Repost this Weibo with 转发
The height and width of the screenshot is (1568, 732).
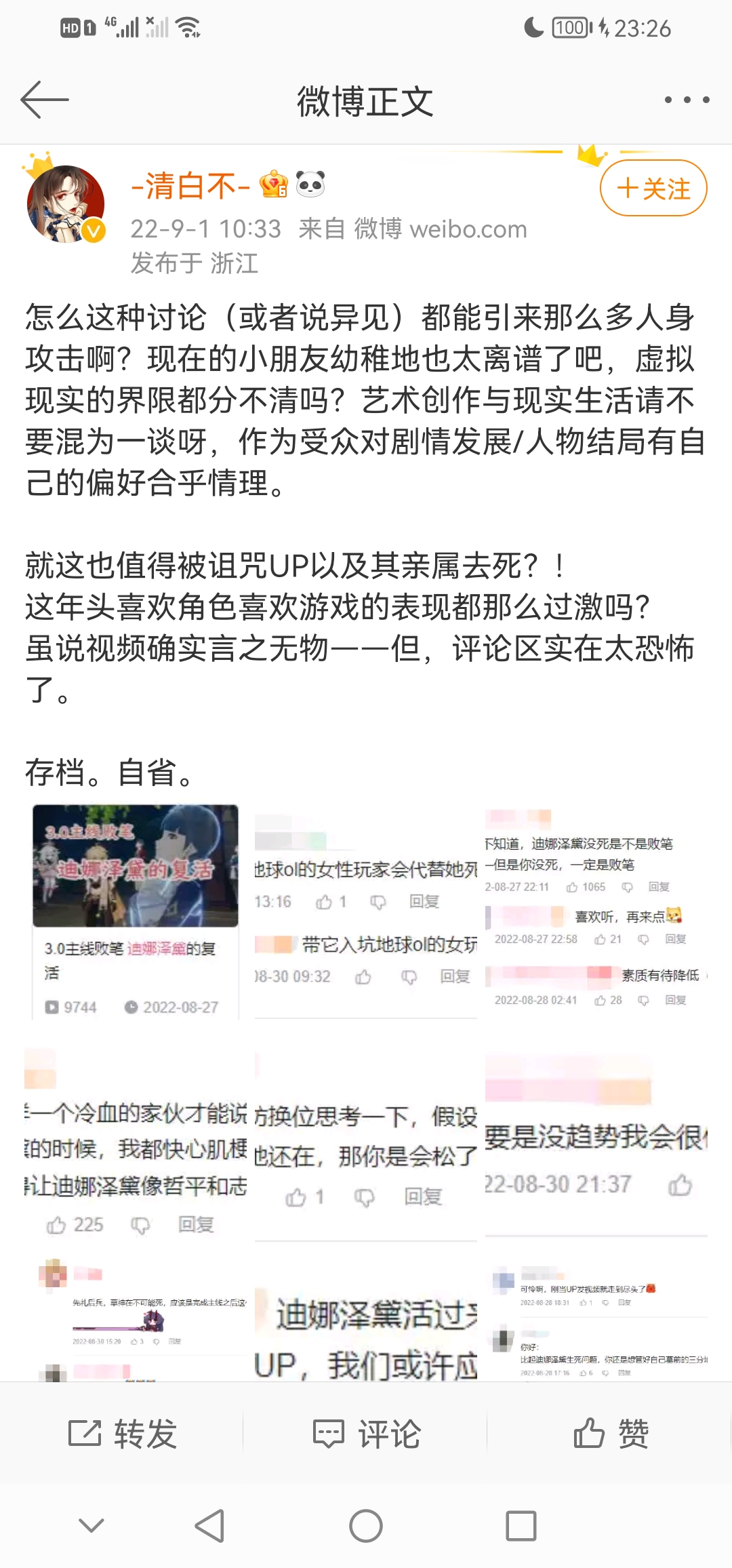tap(122, 1433)
